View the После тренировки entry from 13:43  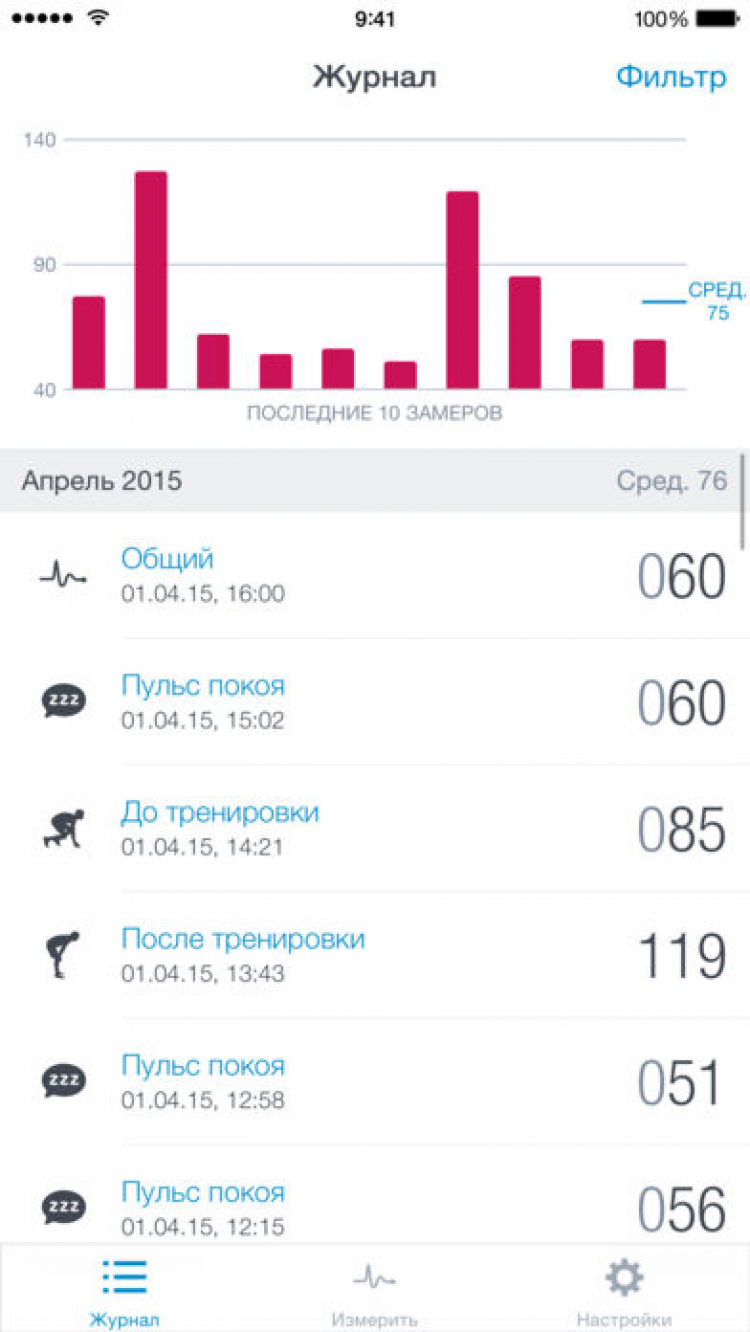pyautogui.click(x=375, y=955)
